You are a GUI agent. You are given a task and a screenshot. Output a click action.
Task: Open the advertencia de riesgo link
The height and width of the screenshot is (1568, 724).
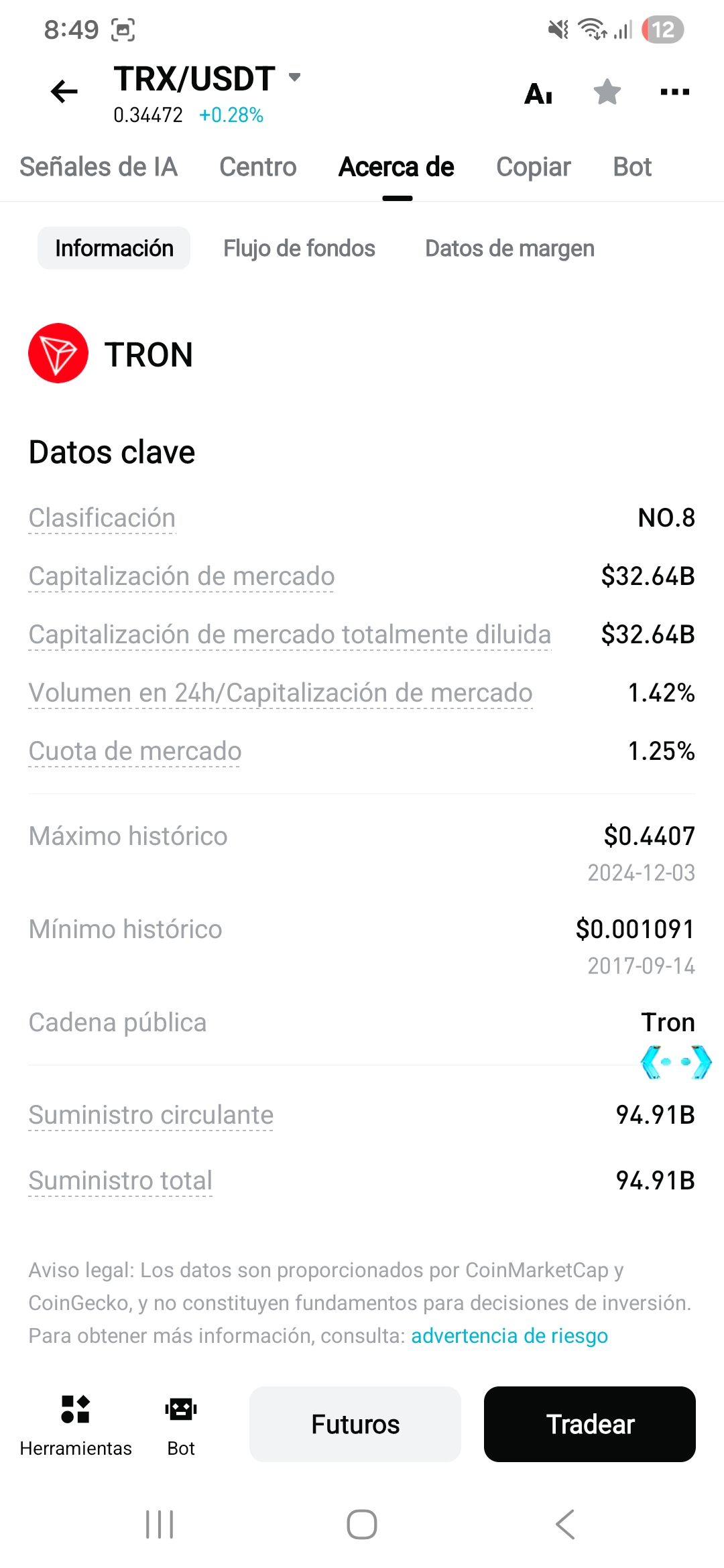click(x=509, y=1335)
